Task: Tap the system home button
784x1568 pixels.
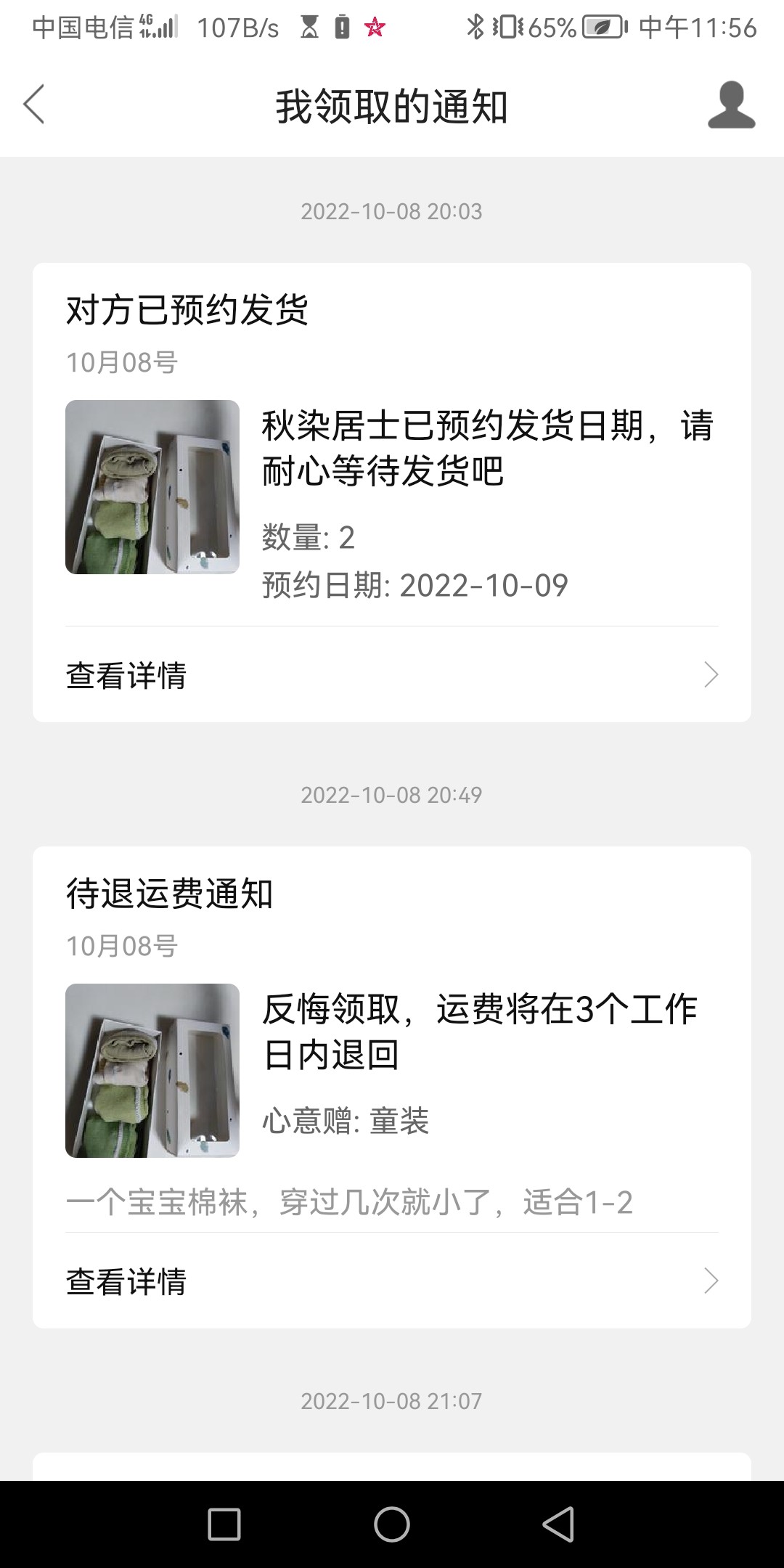Action: (x=391, y=1524)
